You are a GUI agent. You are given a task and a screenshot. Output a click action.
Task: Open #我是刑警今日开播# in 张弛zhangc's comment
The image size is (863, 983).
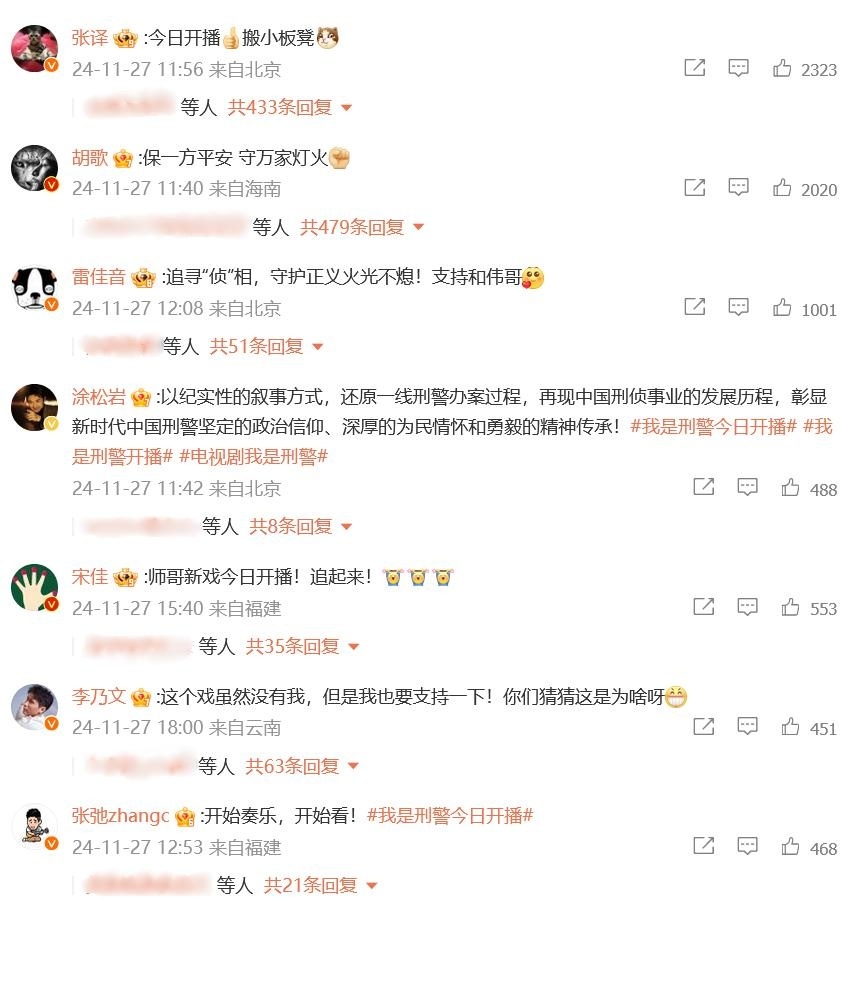tap(450, 815)
